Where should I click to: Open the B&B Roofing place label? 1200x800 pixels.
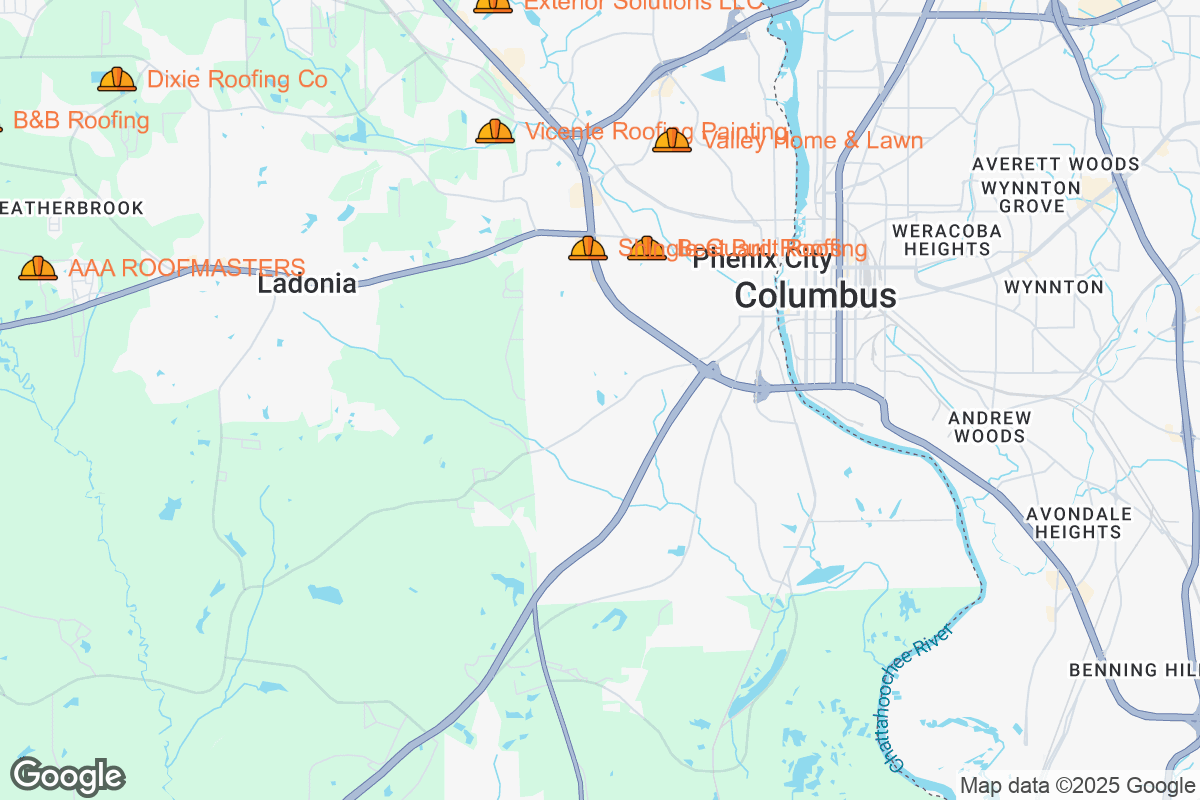tap(80, 121)
